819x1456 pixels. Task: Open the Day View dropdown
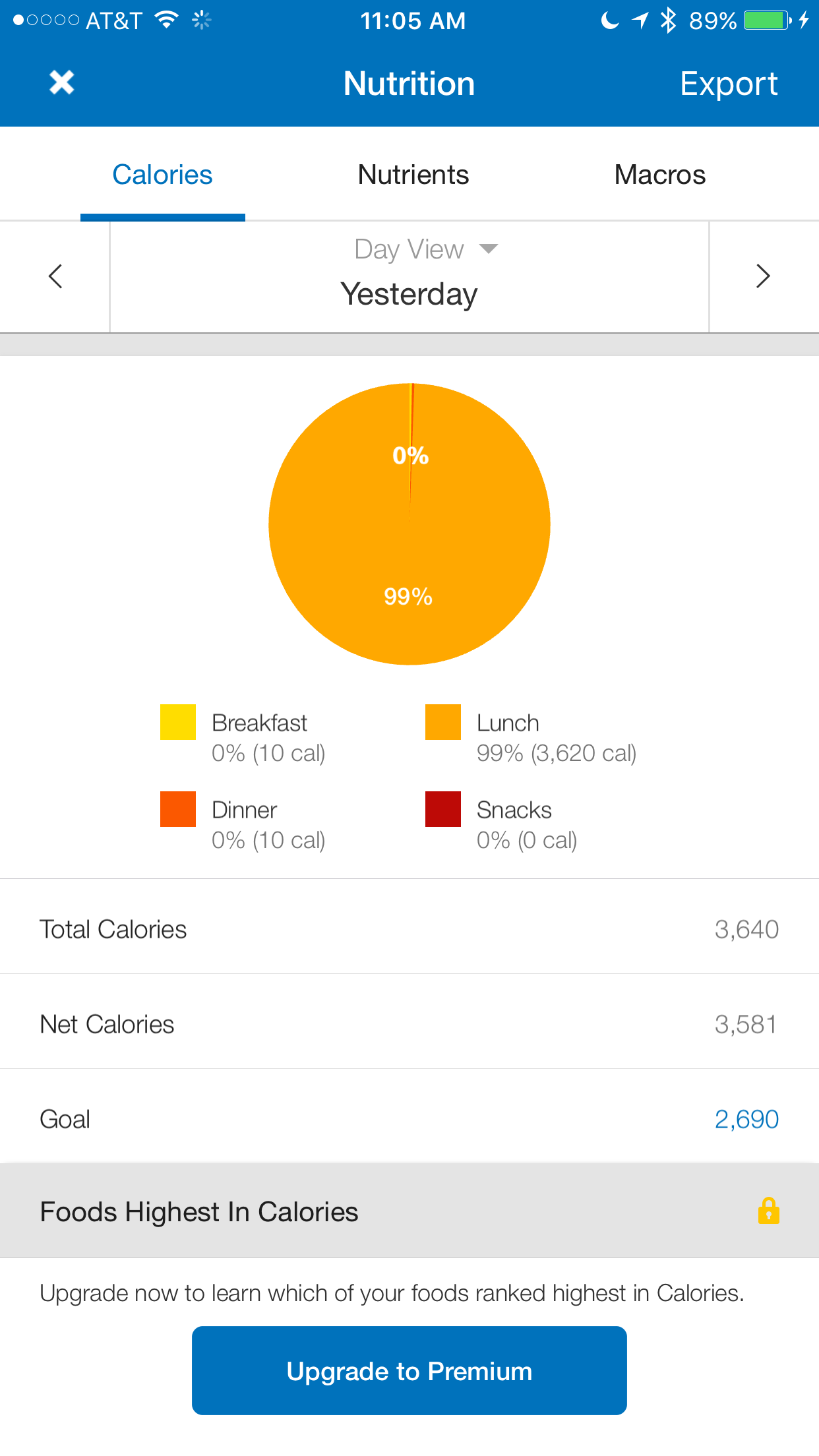425,249
